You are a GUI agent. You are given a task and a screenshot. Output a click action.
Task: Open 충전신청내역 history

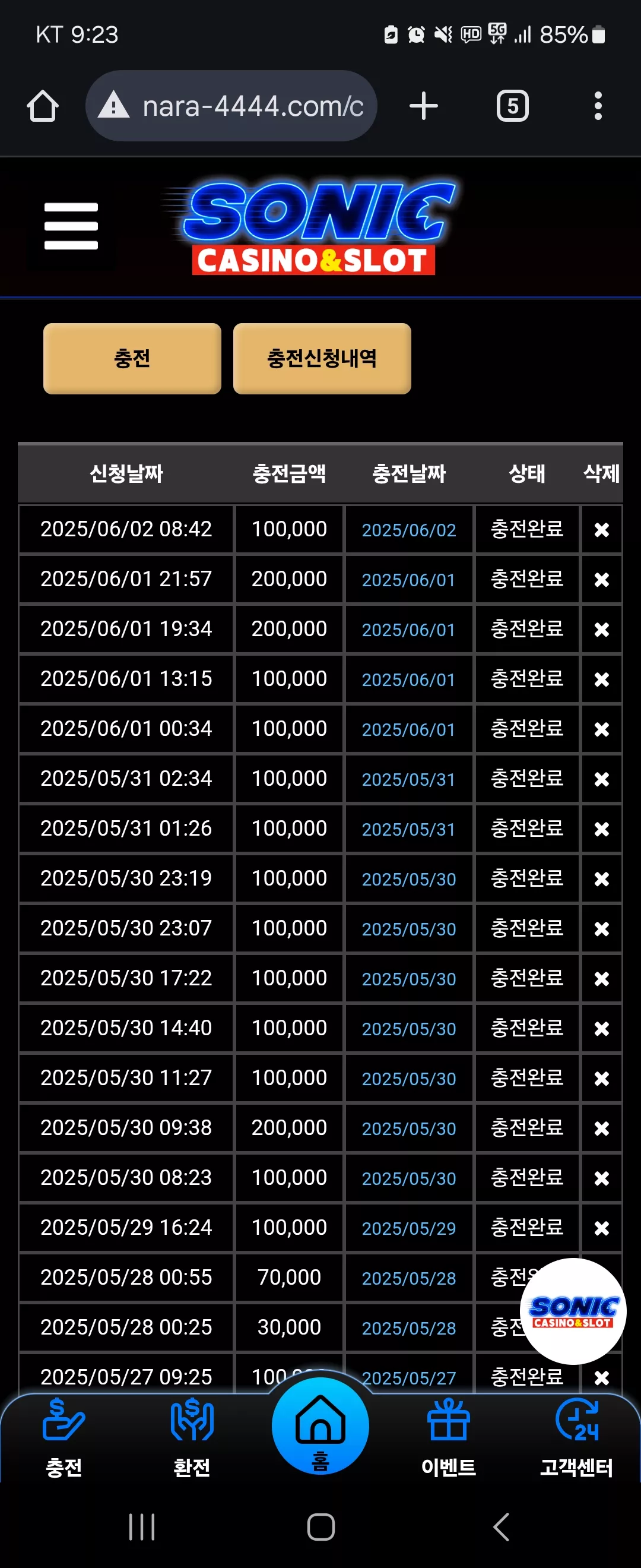coord(322,359)
